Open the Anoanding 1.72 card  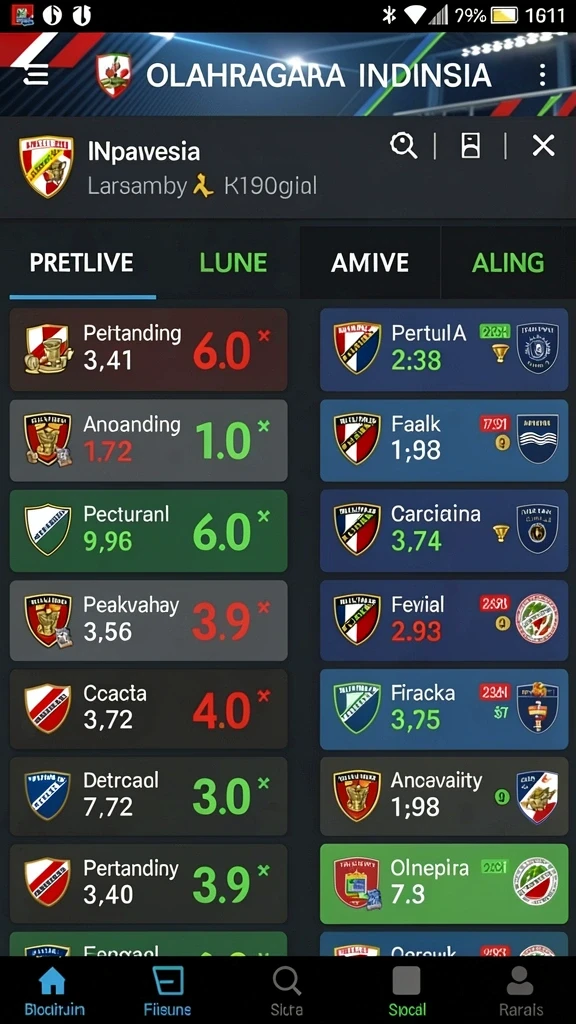[148, 440]
